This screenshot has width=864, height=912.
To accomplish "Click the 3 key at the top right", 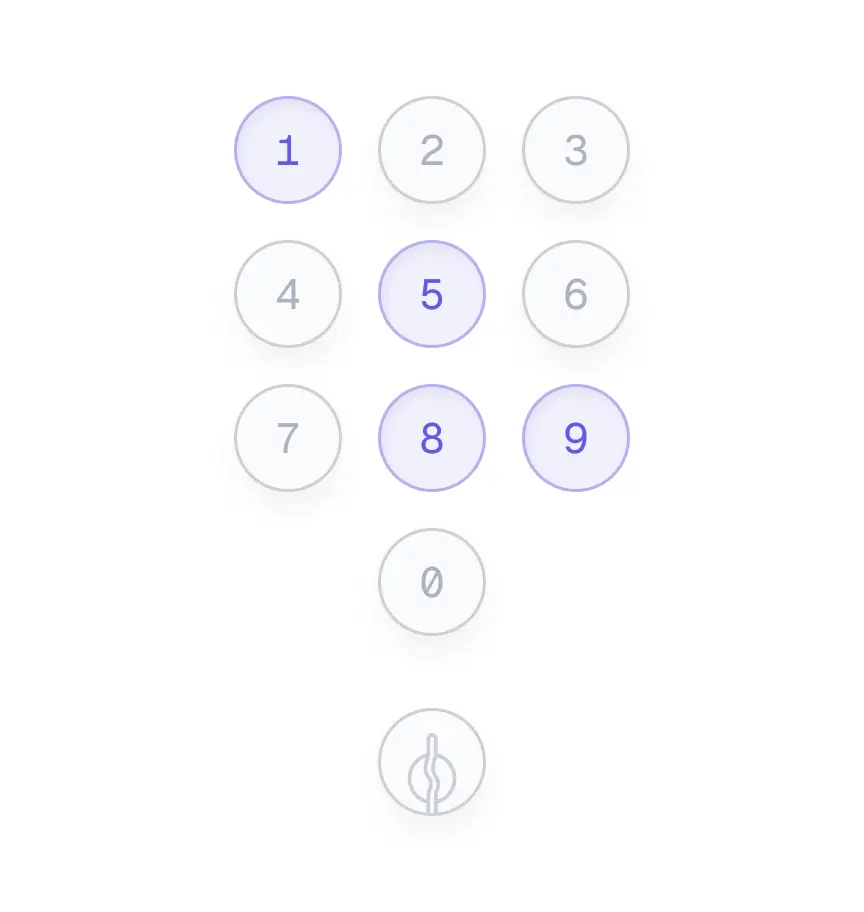I will click(576, 150).
